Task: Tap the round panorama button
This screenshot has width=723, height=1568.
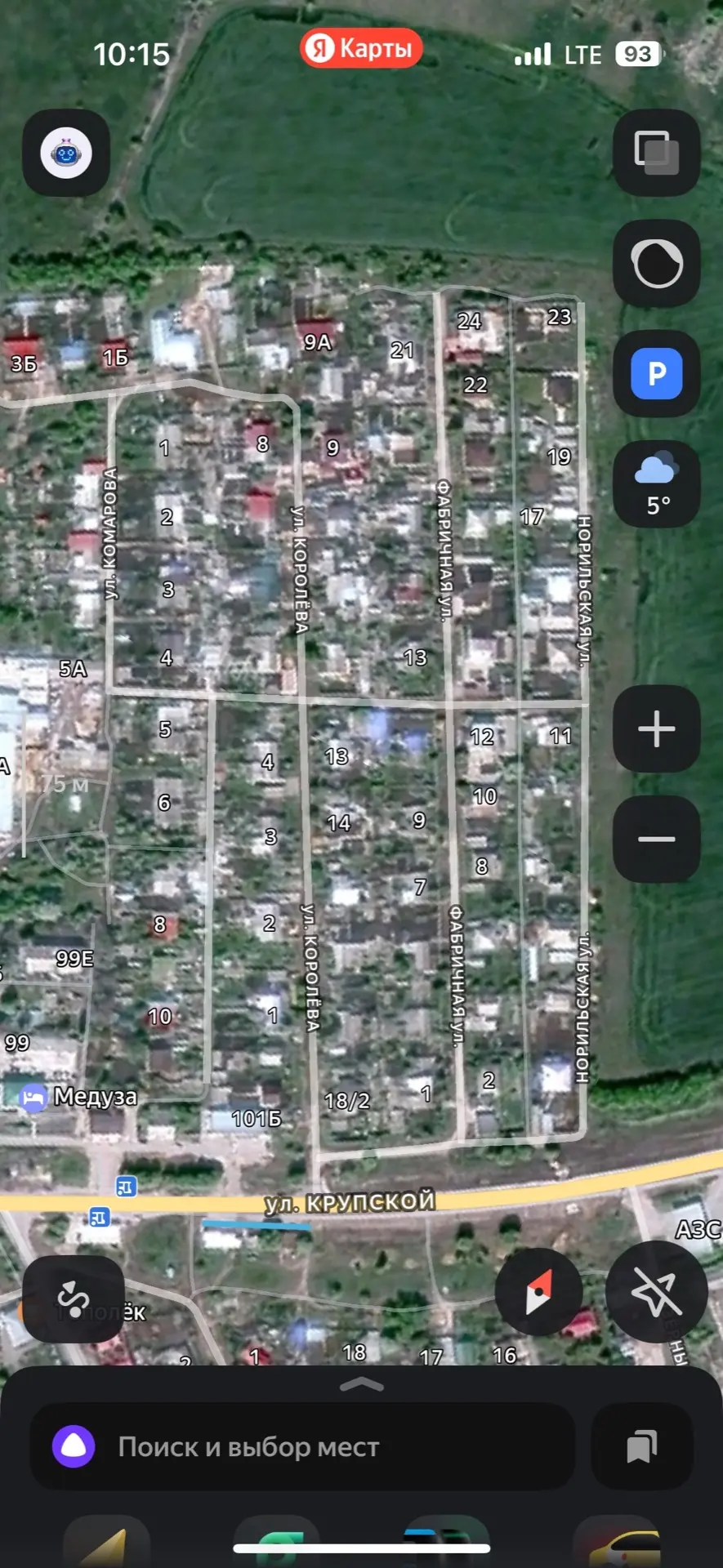Action: 657,263
